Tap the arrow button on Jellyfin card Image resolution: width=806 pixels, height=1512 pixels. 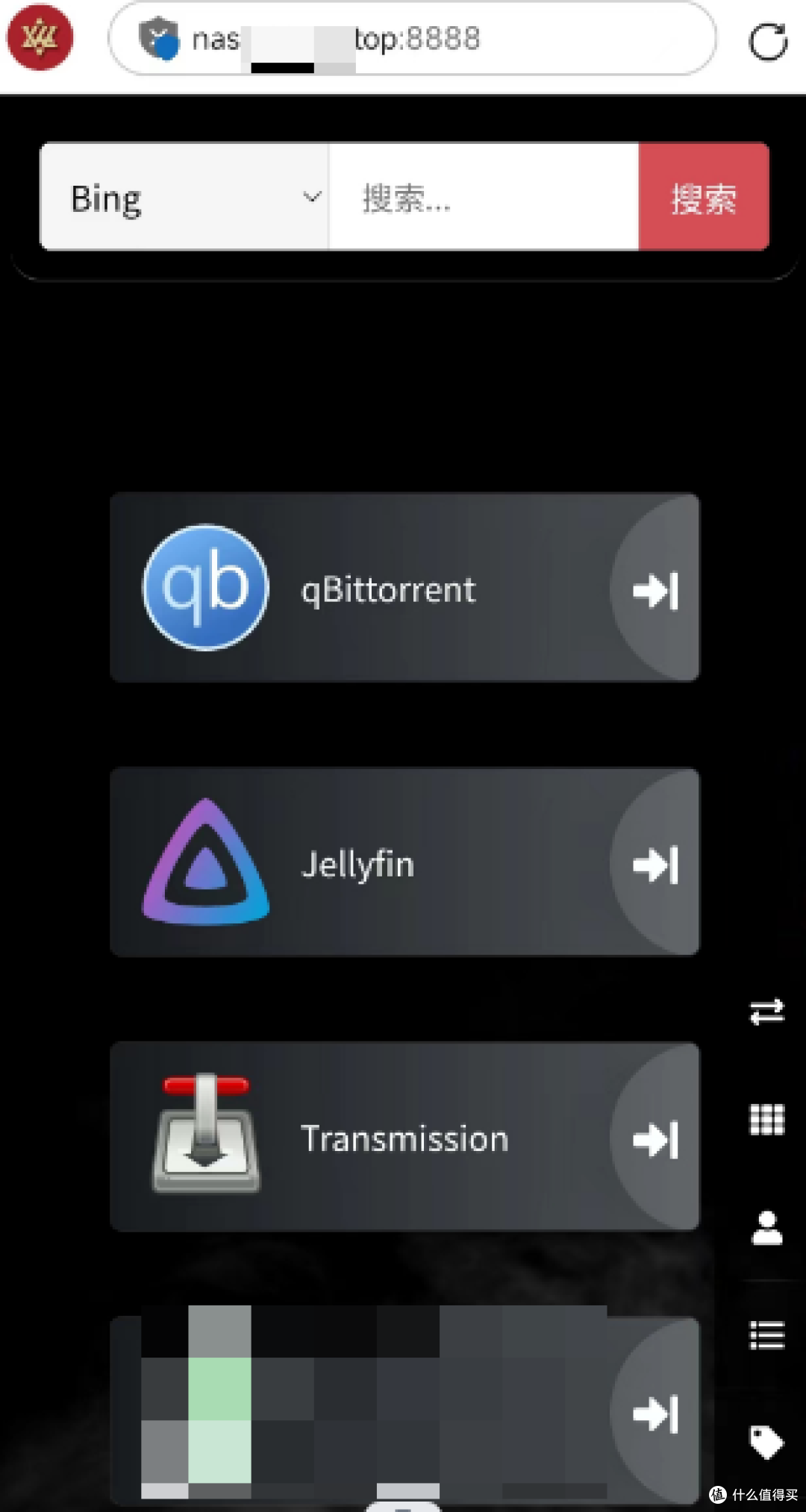tap(655, 864)
